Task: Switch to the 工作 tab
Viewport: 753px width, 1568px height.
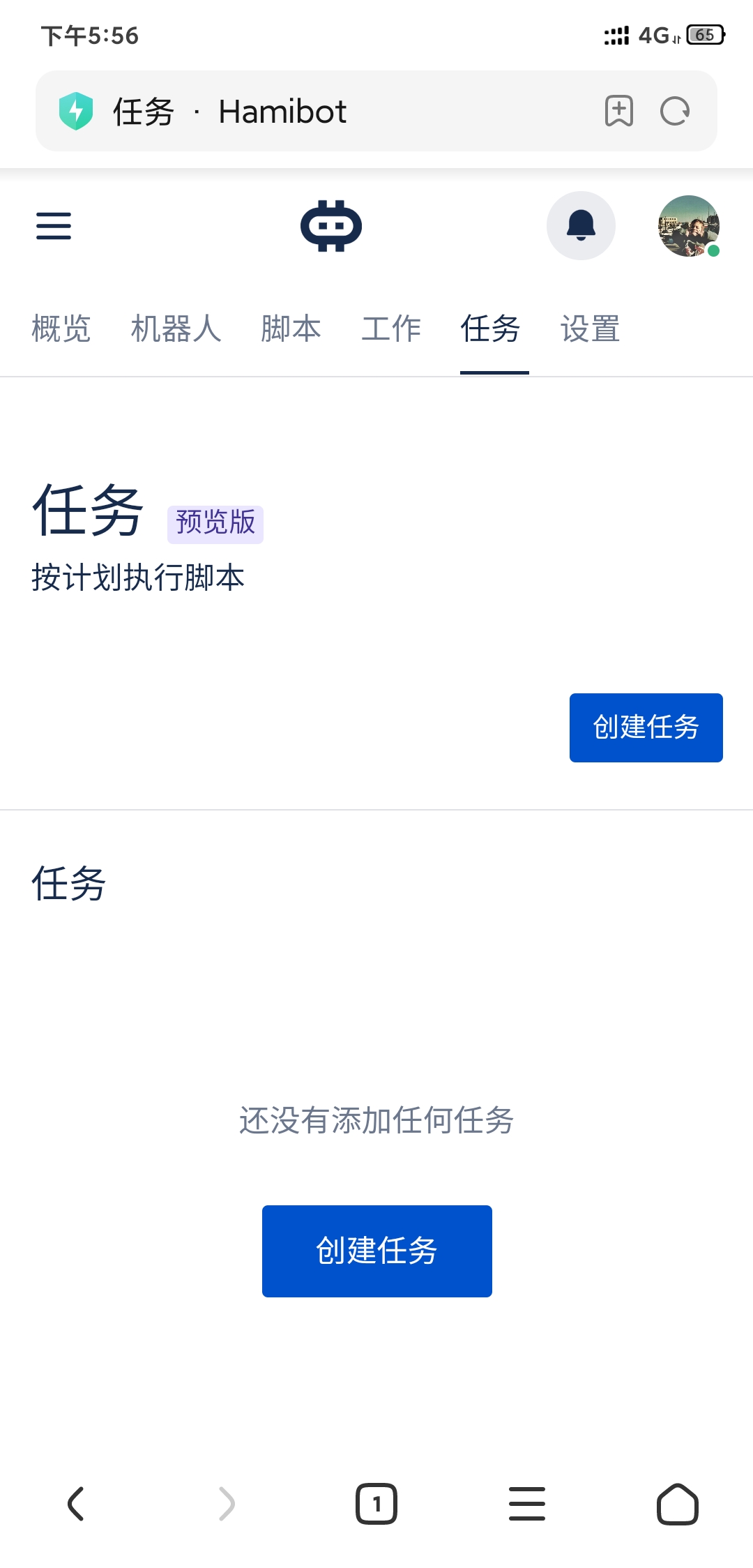Action: (x=390, y=329)
